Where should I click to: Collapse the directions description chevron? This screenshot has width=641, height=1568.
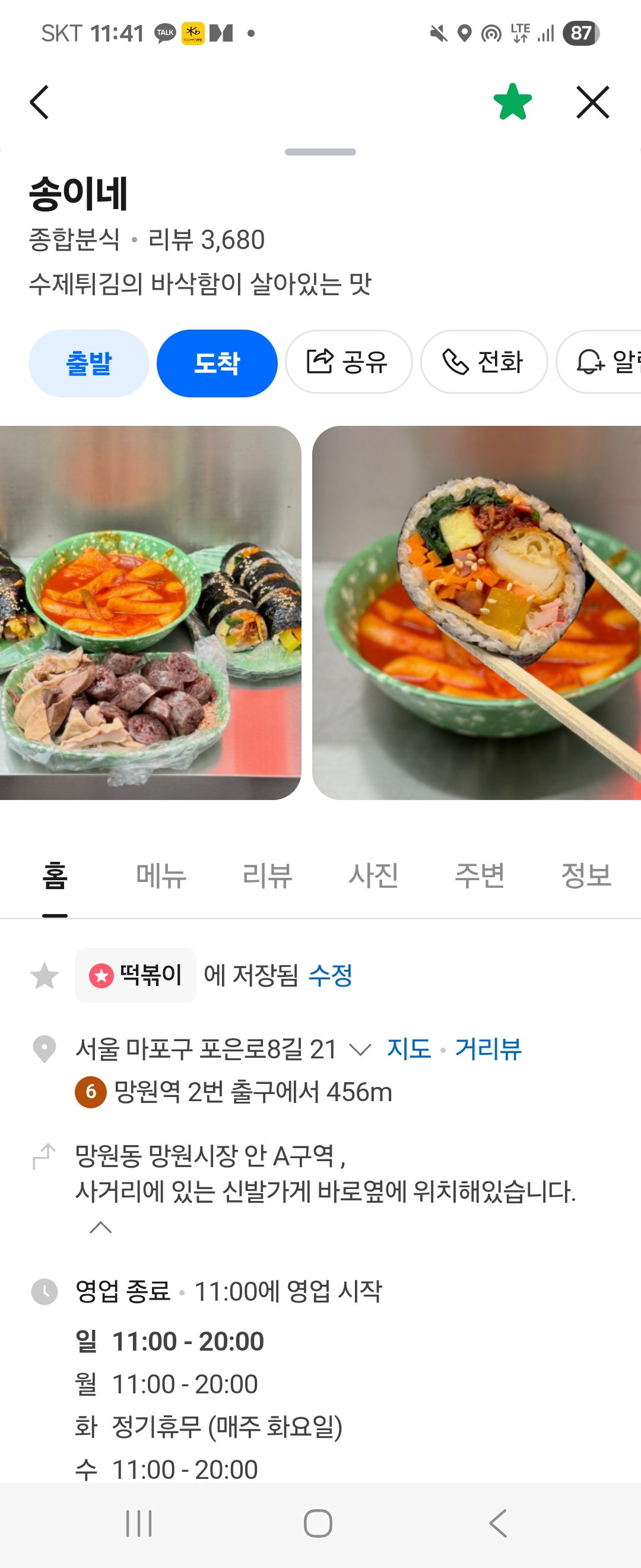click(101, 1227)
